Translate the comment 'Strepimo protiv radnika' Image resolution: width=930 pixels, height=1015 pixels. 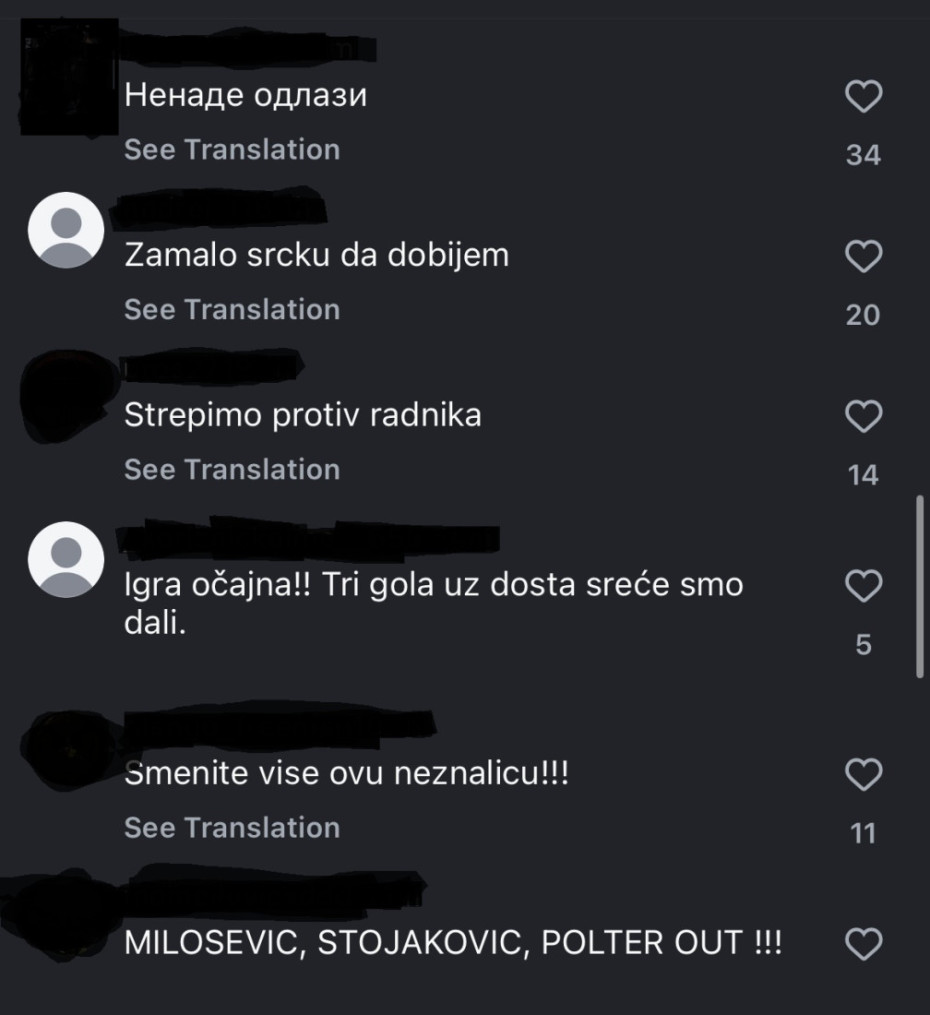[232, 470]
